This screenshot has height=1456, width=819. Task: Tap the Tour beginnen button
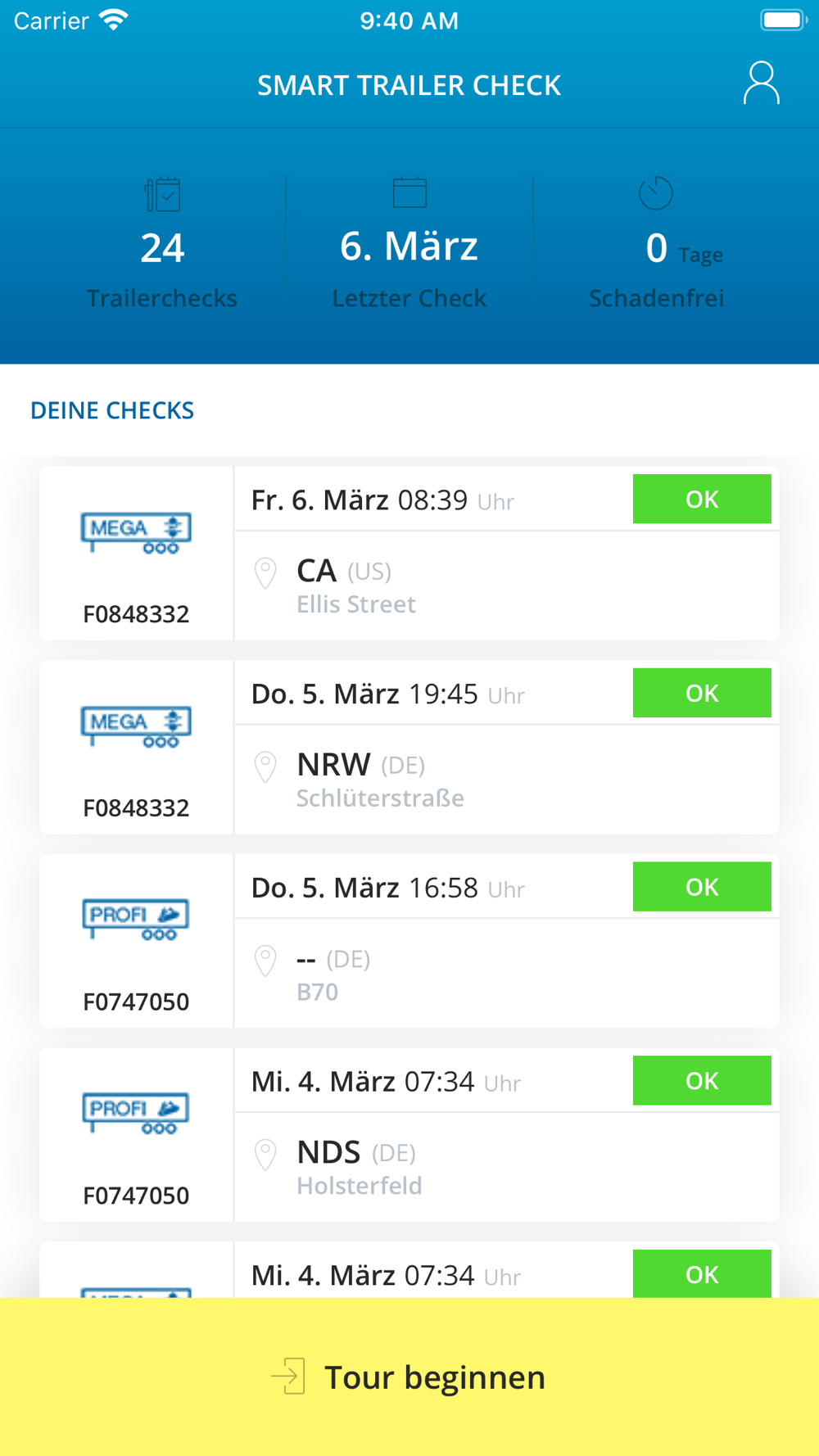[409, 1376]
